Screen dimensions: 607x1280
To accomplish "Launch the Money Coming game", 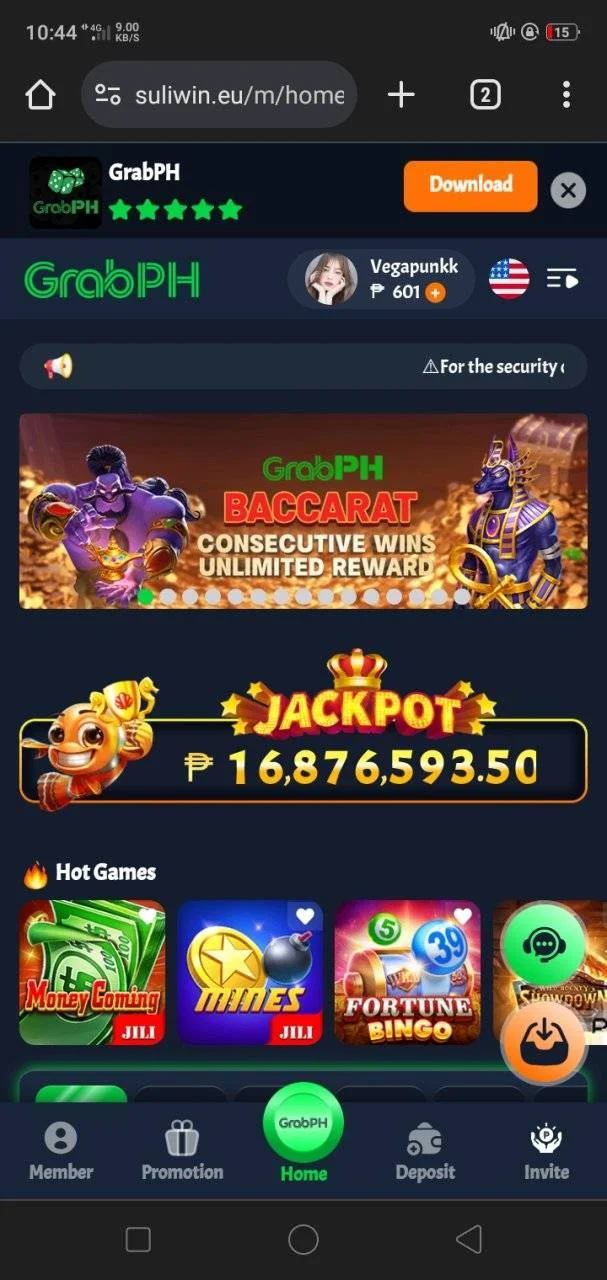I will 92,972.
